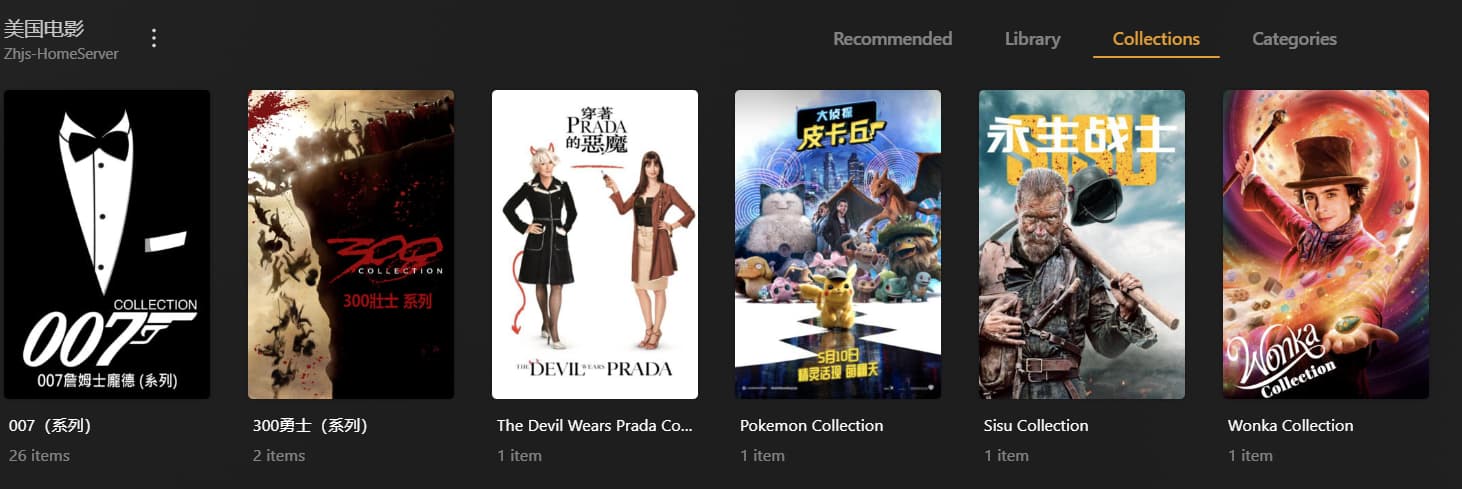Switch to the Library tab
The image size is (1462, 489).
(x=1032, y=39)
